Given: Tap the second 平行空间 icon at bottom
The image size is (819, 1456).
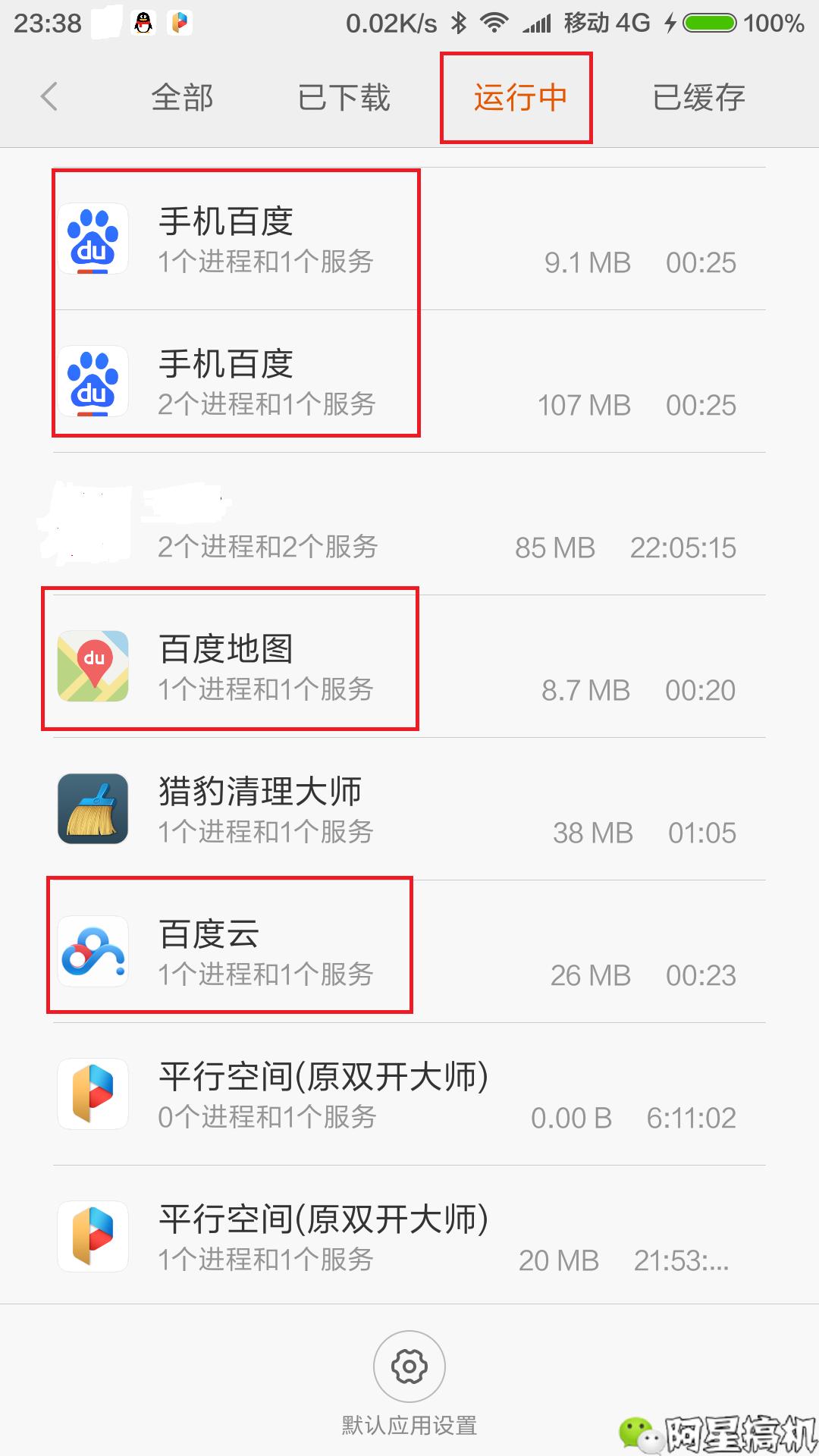Looking at the screenshot, I should (93, 1236).
